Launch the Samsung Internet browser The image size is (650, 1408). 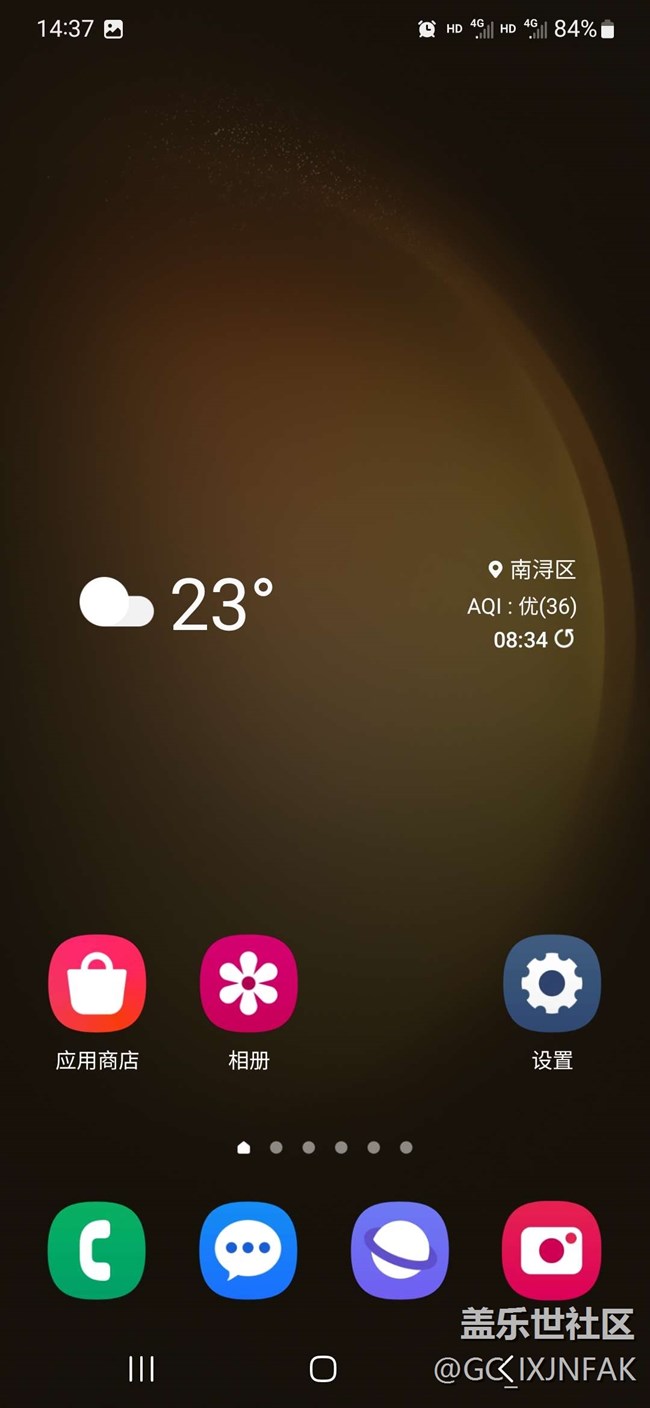click(400, 1250)
